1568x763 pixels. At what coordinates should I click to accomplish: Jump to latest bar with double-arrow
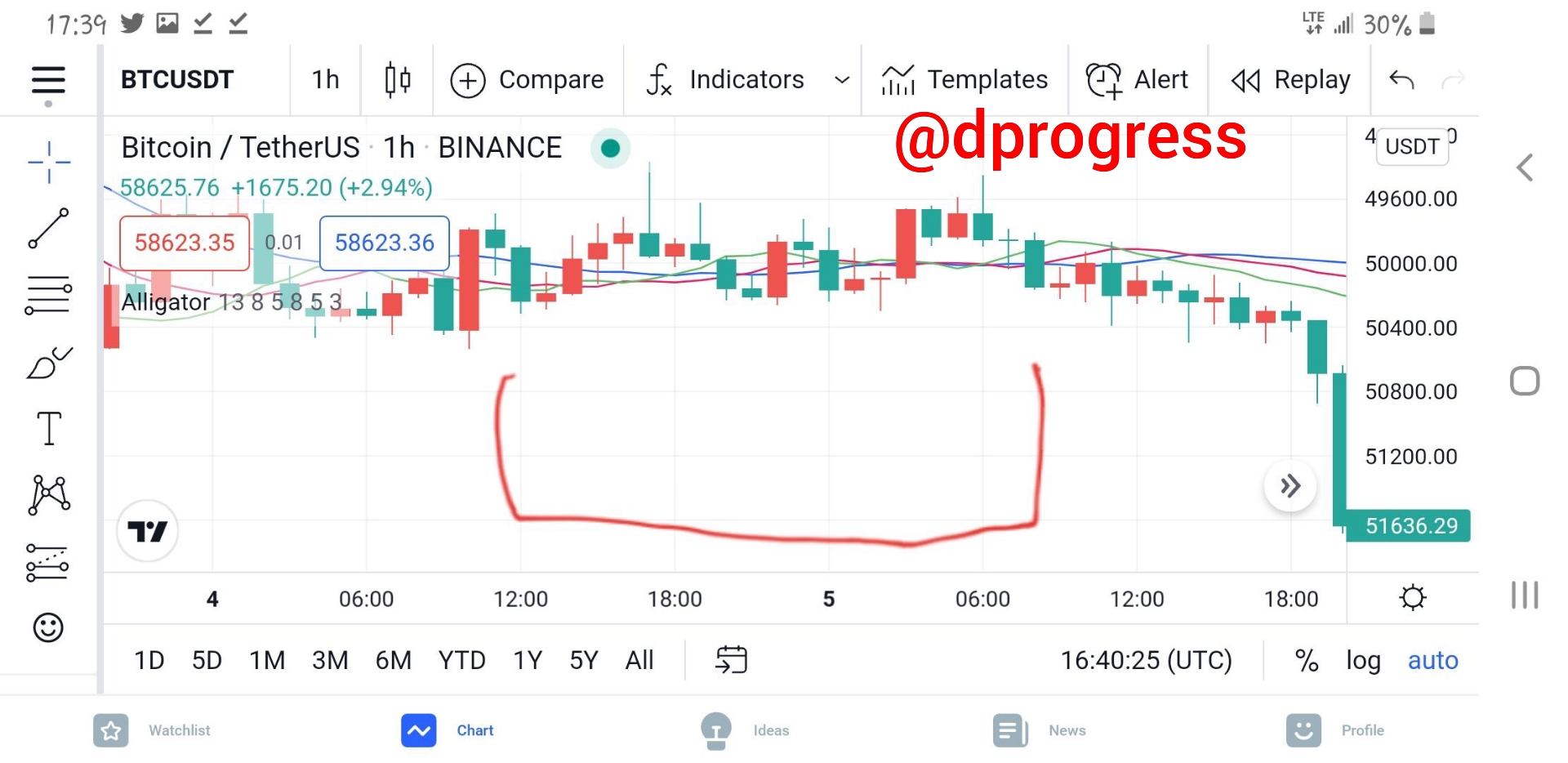(x=1290, y=487)
